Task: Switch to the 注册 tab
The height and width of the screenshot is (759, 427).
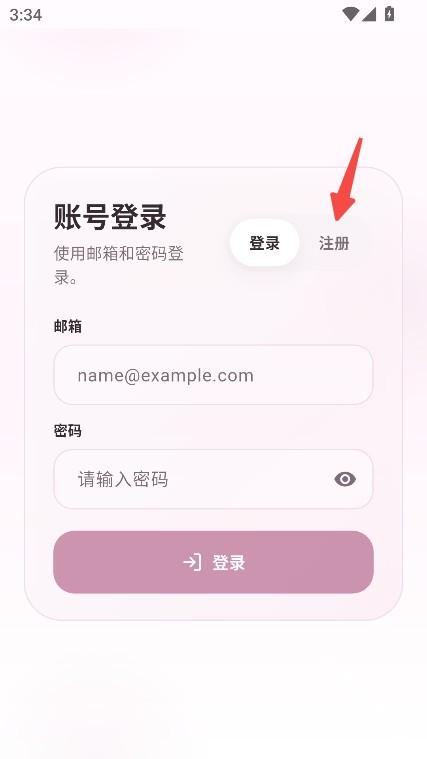Action: (x=334, y=243)
